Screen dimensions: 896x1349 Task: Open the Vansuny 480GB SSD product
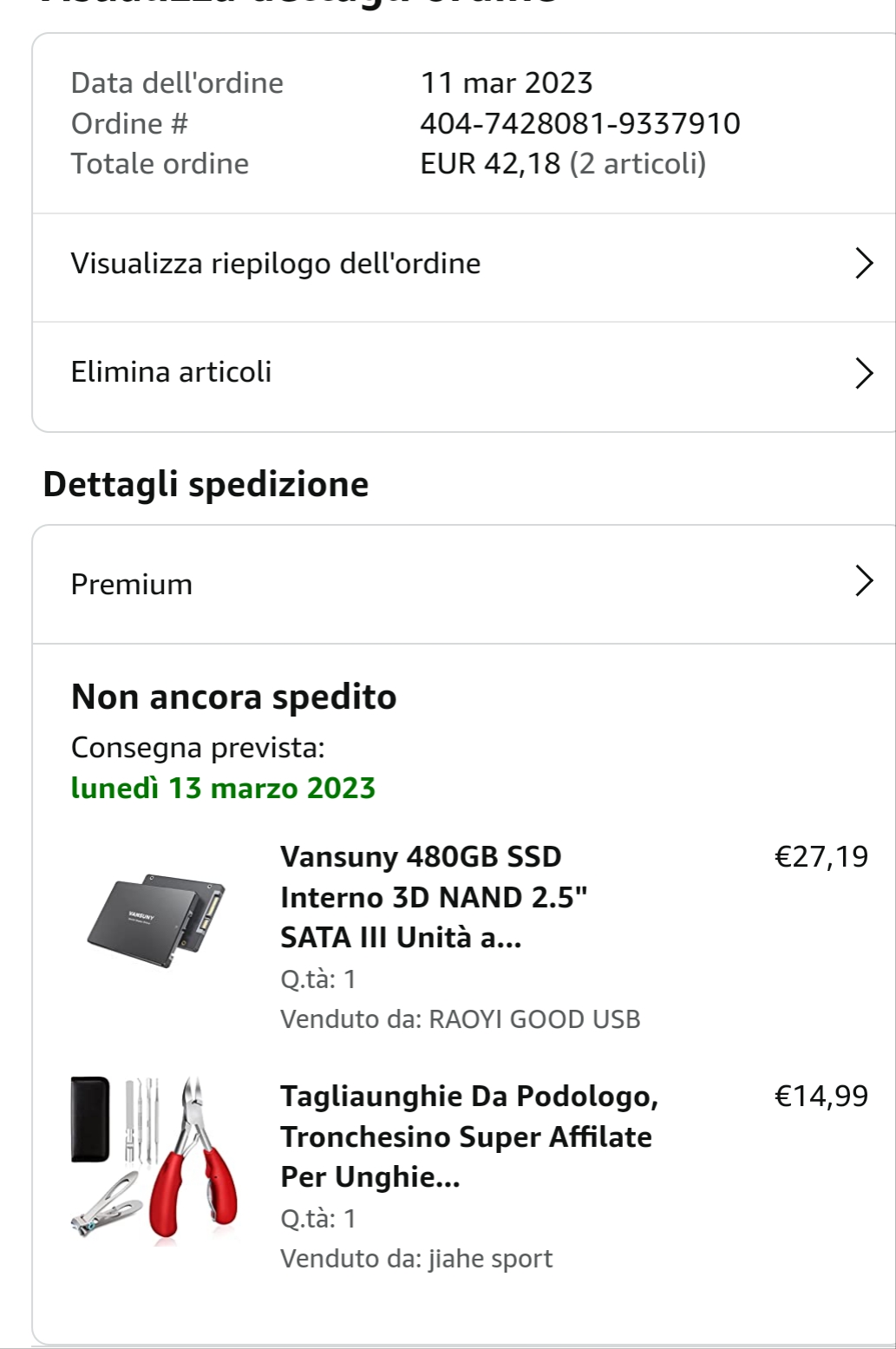[433, 897]
